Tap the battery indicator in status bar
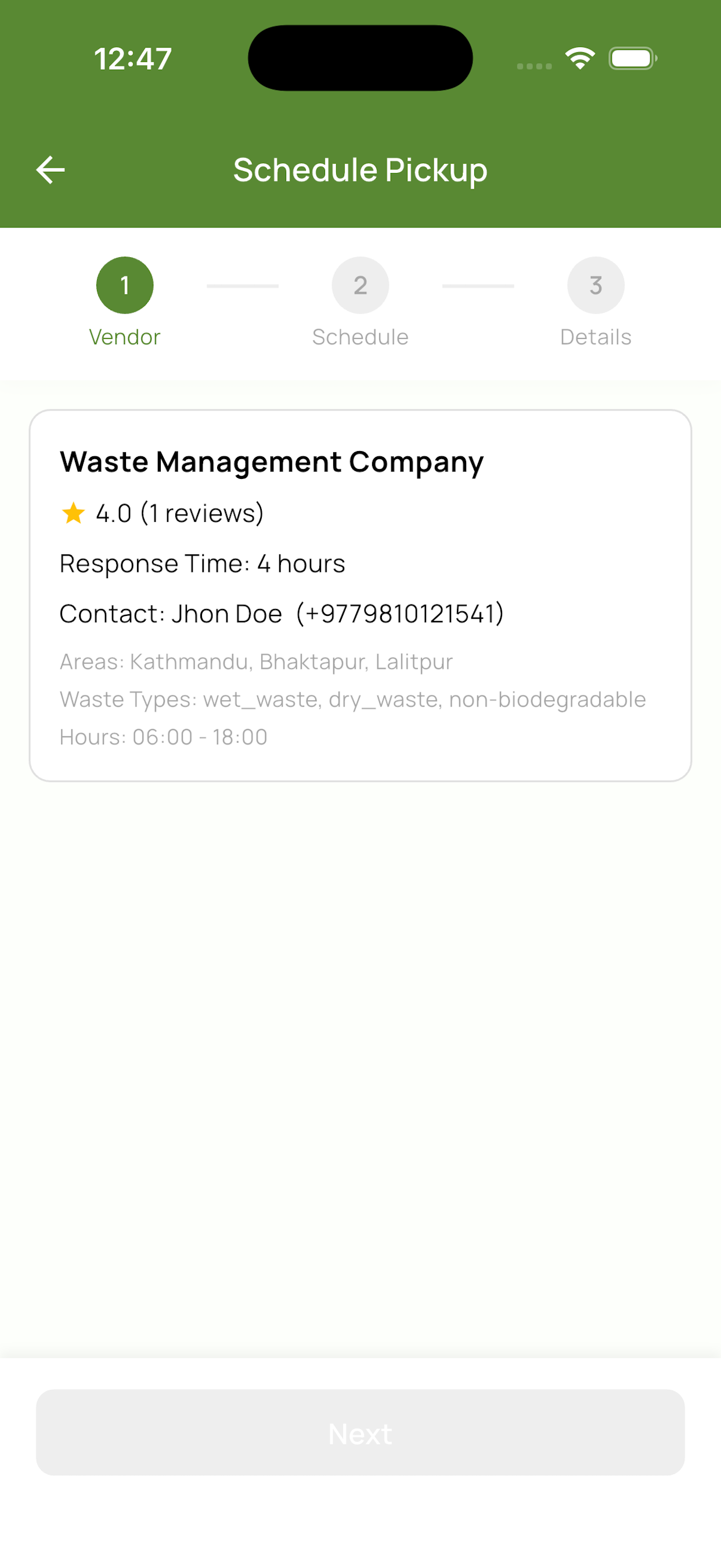The height and width of the screenshot is (1568, 721). (x=632, y=58)
